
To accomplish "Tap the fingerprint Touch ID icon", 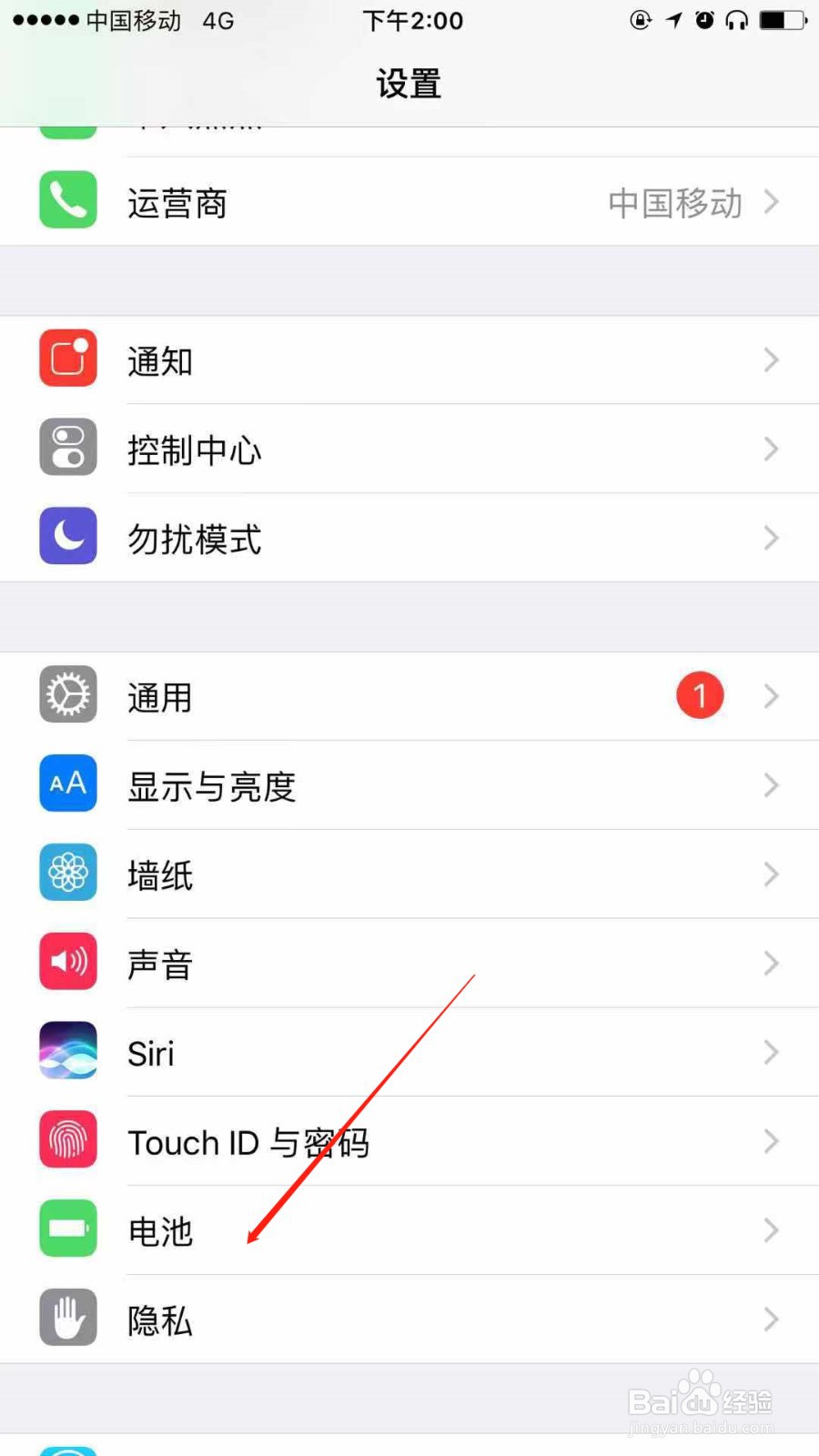I will coord(67,1138).
